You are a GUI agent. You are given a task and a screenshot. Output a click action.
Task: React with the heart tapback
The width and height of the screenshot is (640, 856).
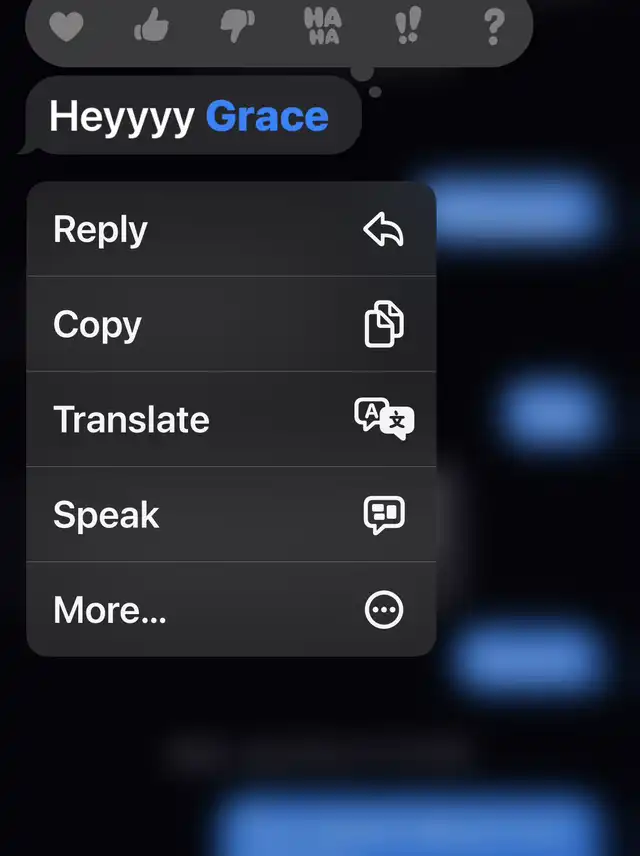pyautogui.click(x=66, y=26)
